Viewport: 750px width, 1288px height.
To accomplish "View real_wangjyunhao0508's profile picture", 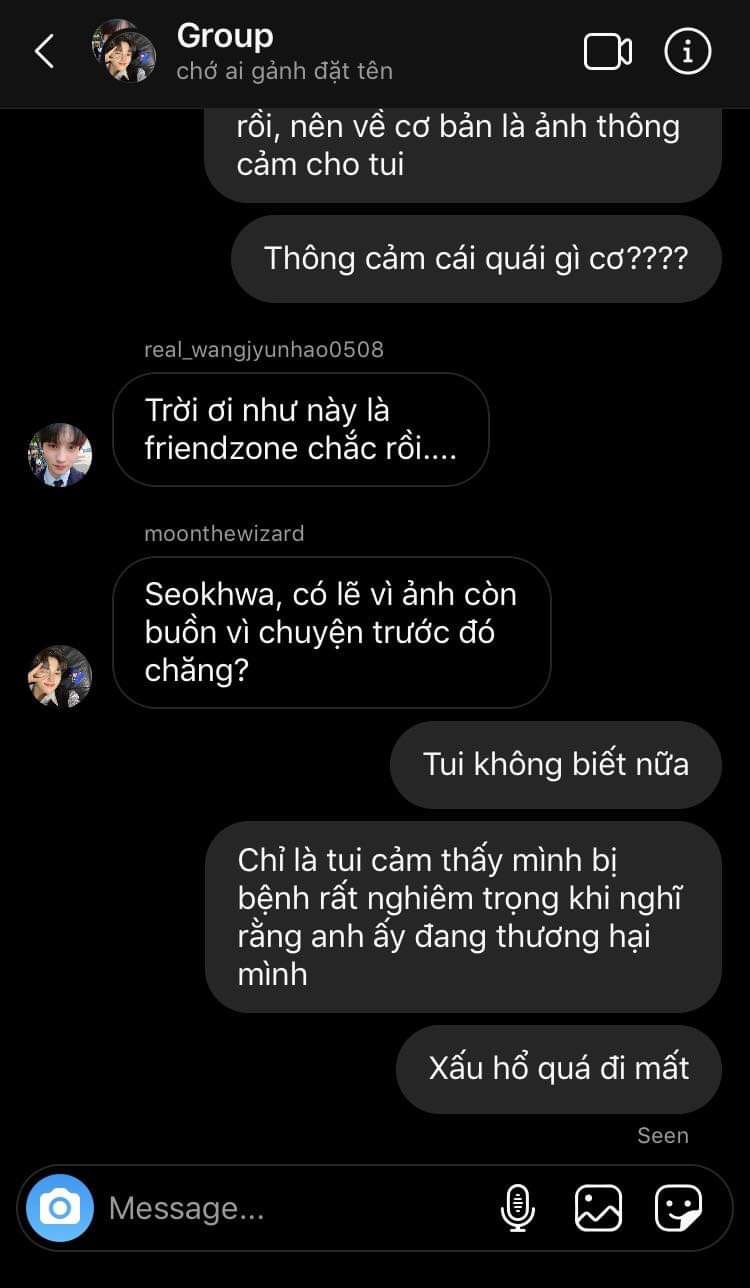I will 60,455.
